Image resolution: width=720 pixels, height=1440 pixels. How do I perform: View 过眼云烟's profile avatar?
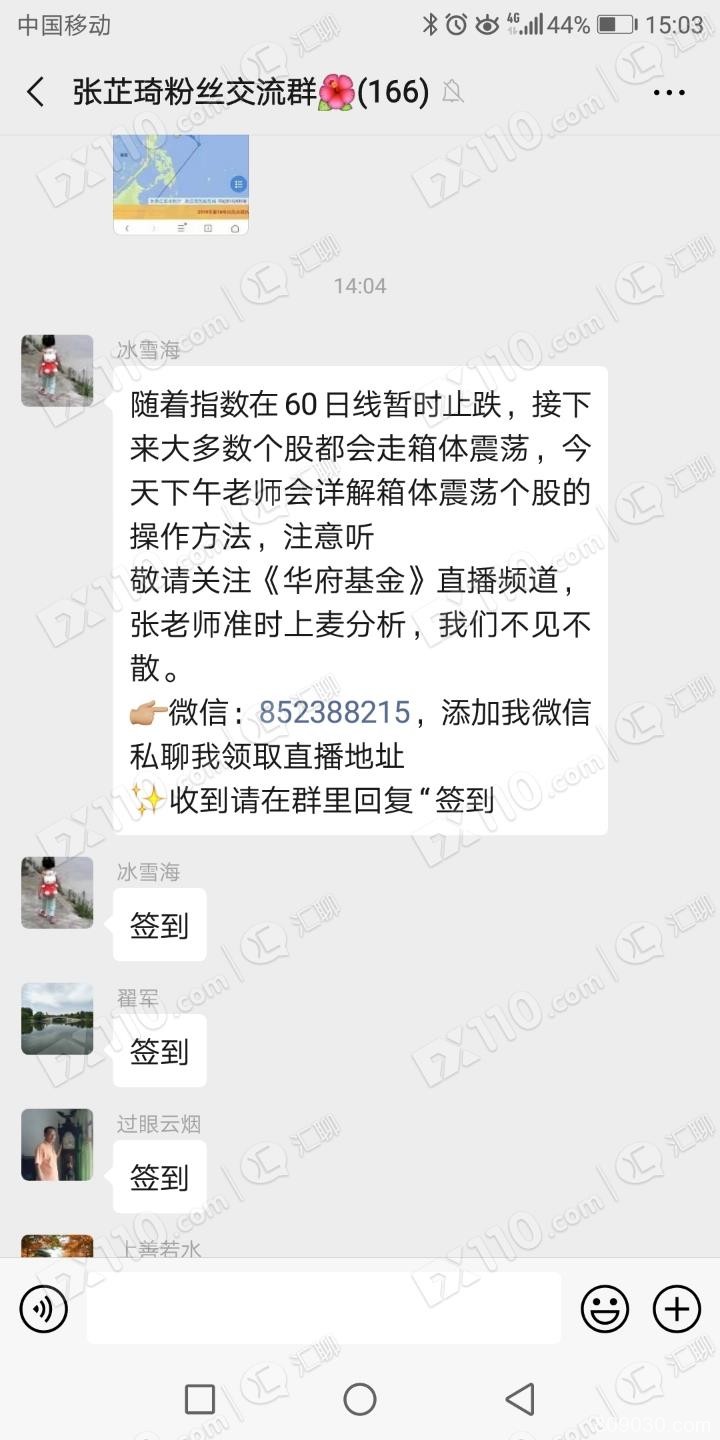(x=57, y=1145)
